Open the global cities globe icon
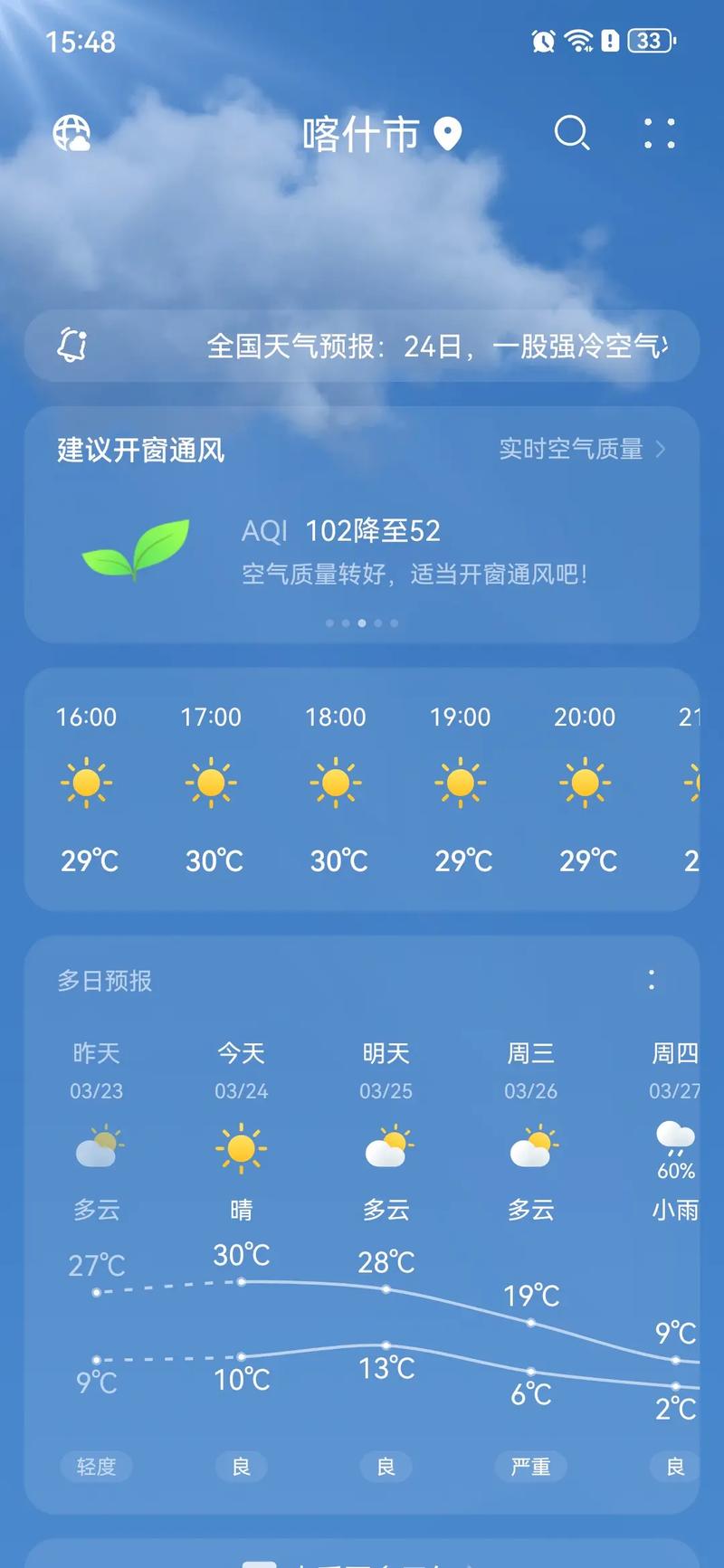Screen dimensions: 724x1568 [x=71, y=133]
